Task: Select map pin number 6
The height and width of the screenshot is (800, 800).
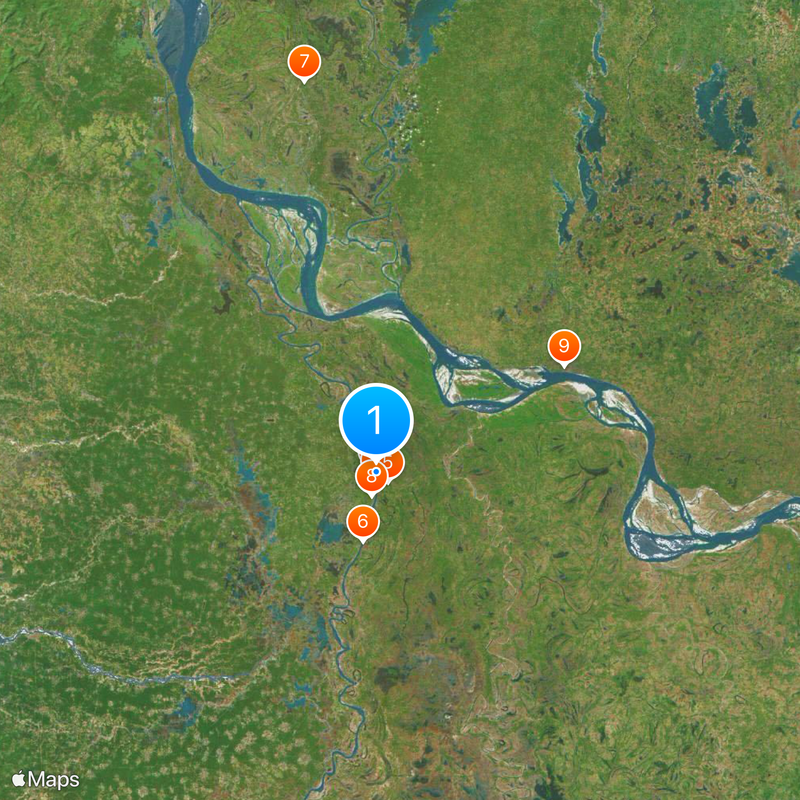Action: pyautogui.click(x=363, y=521)
